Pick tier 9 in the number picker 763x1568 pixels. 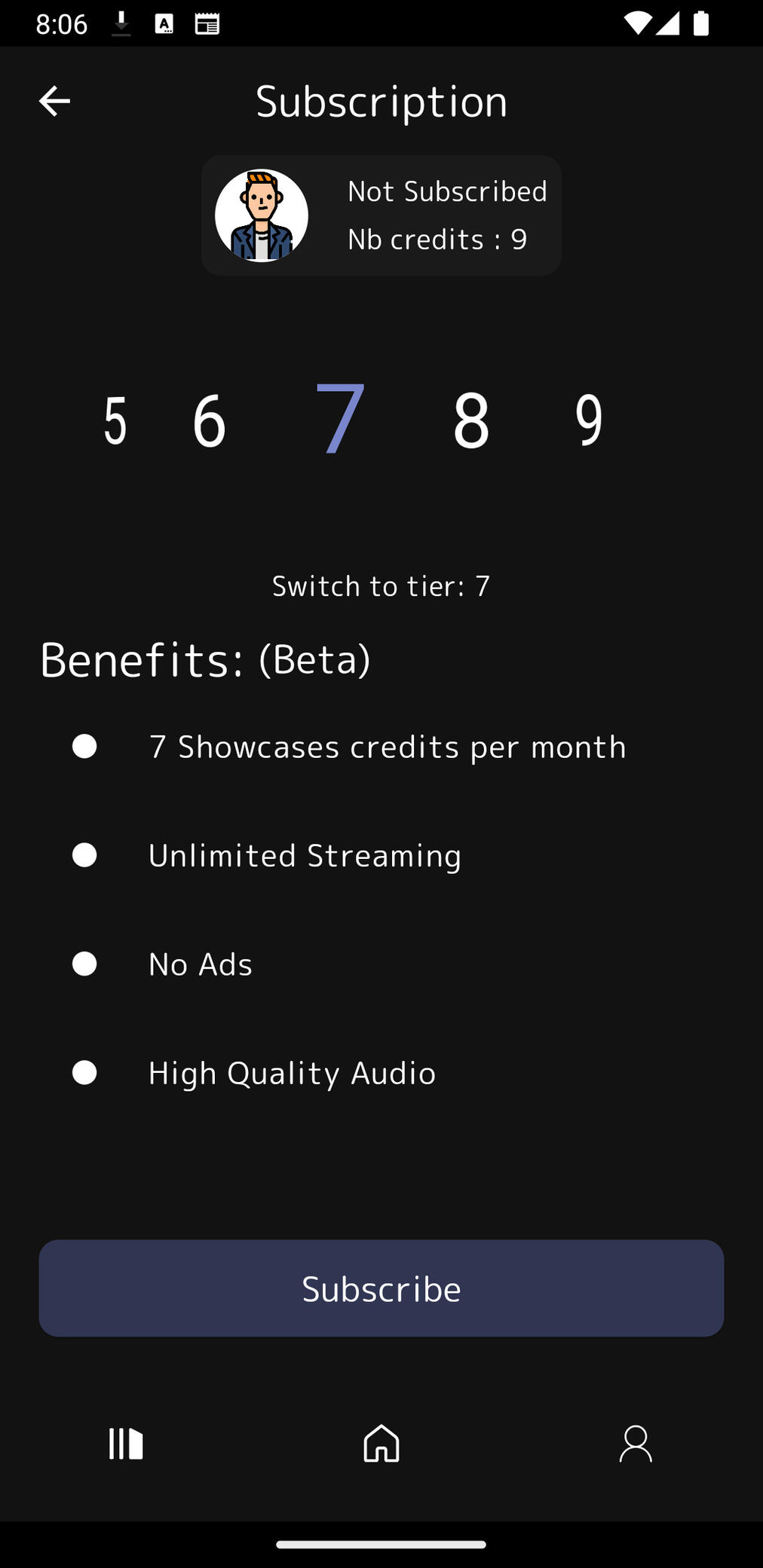(588, 420)
